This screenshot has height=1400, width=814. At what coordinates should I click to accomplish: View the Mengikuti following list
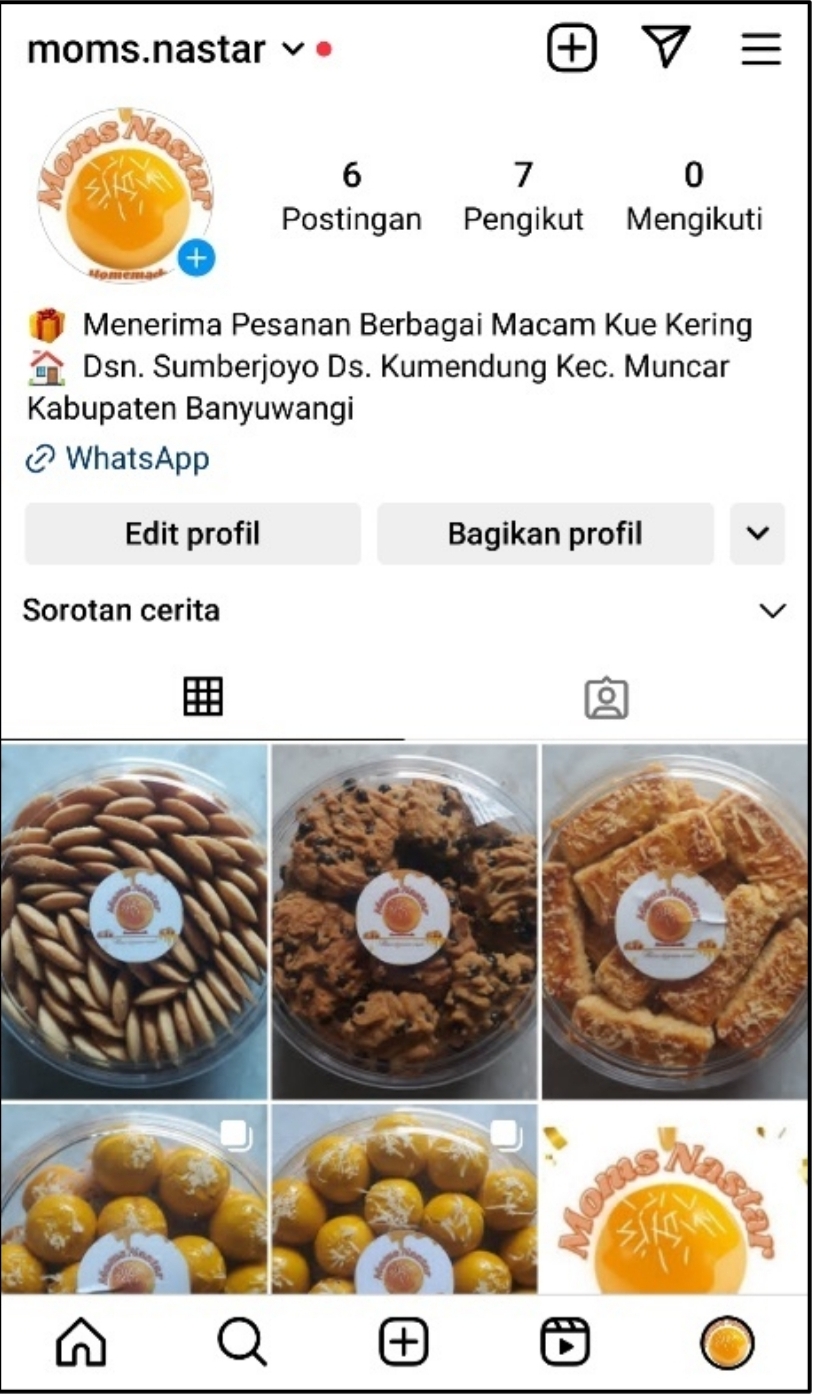click(694, 197)
